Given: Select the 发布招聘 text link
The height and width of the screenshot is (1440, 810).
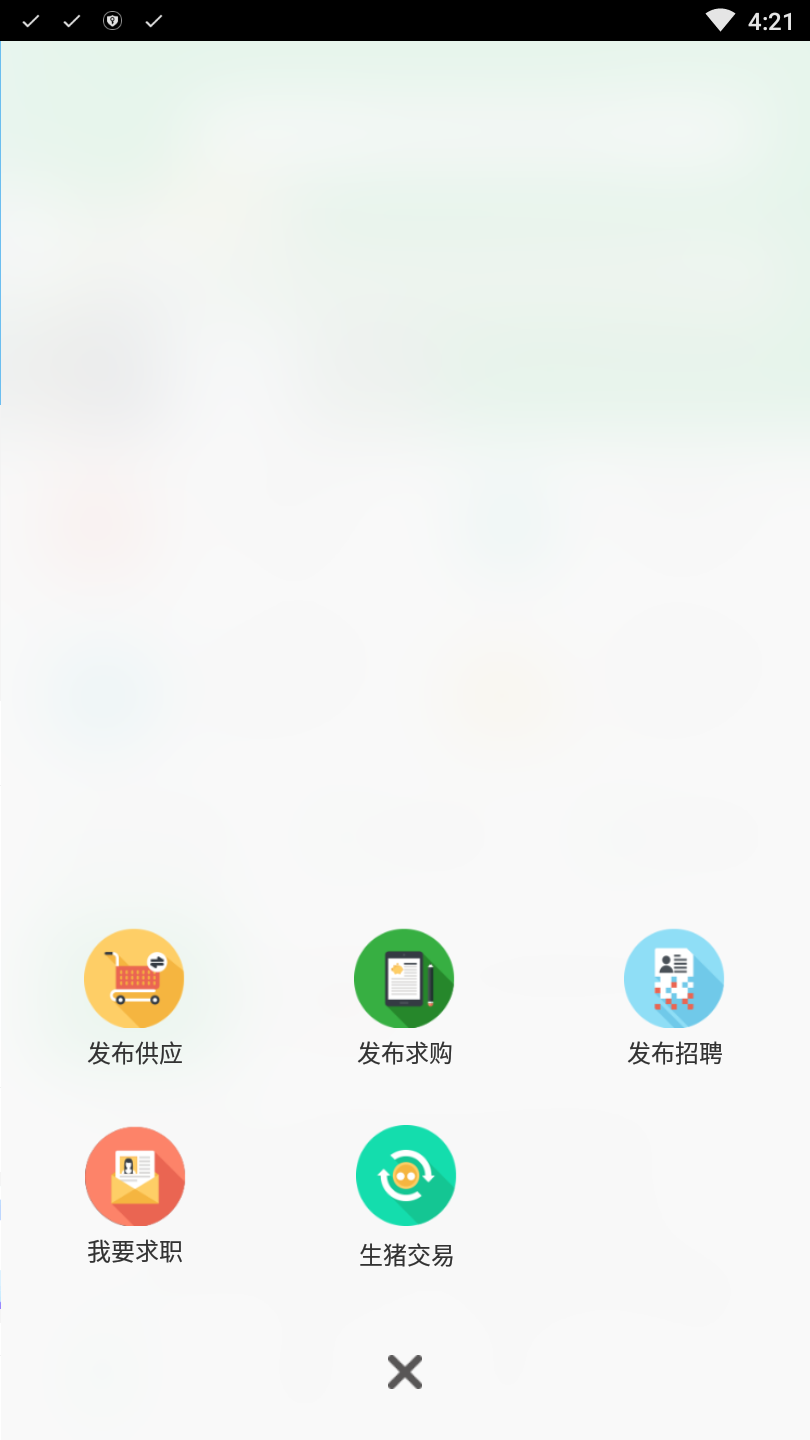Looking at the screenshot, I should pos(675,1052).
